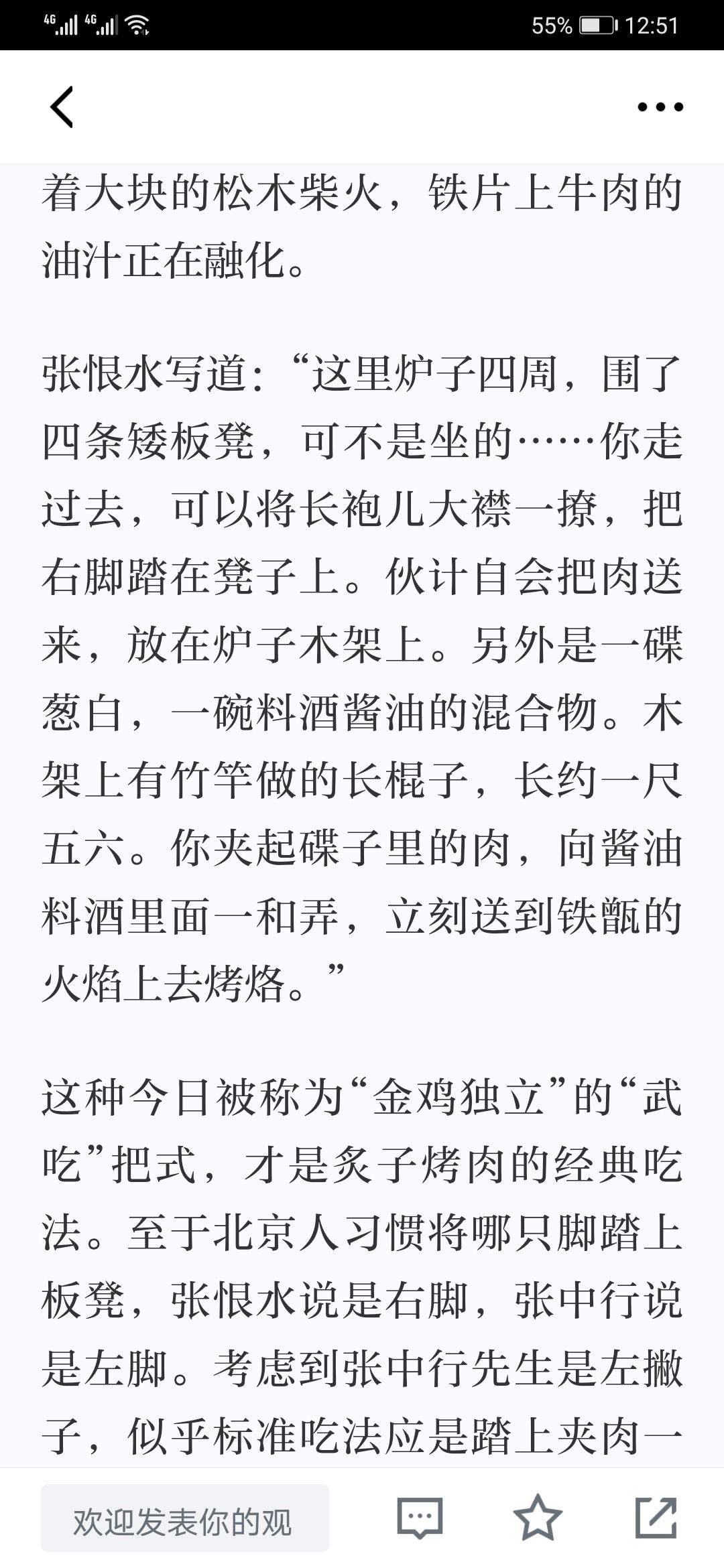Go back using the top-left arrow
Viewport: 724px width, 1568px height.
click(x=61, y=107)
